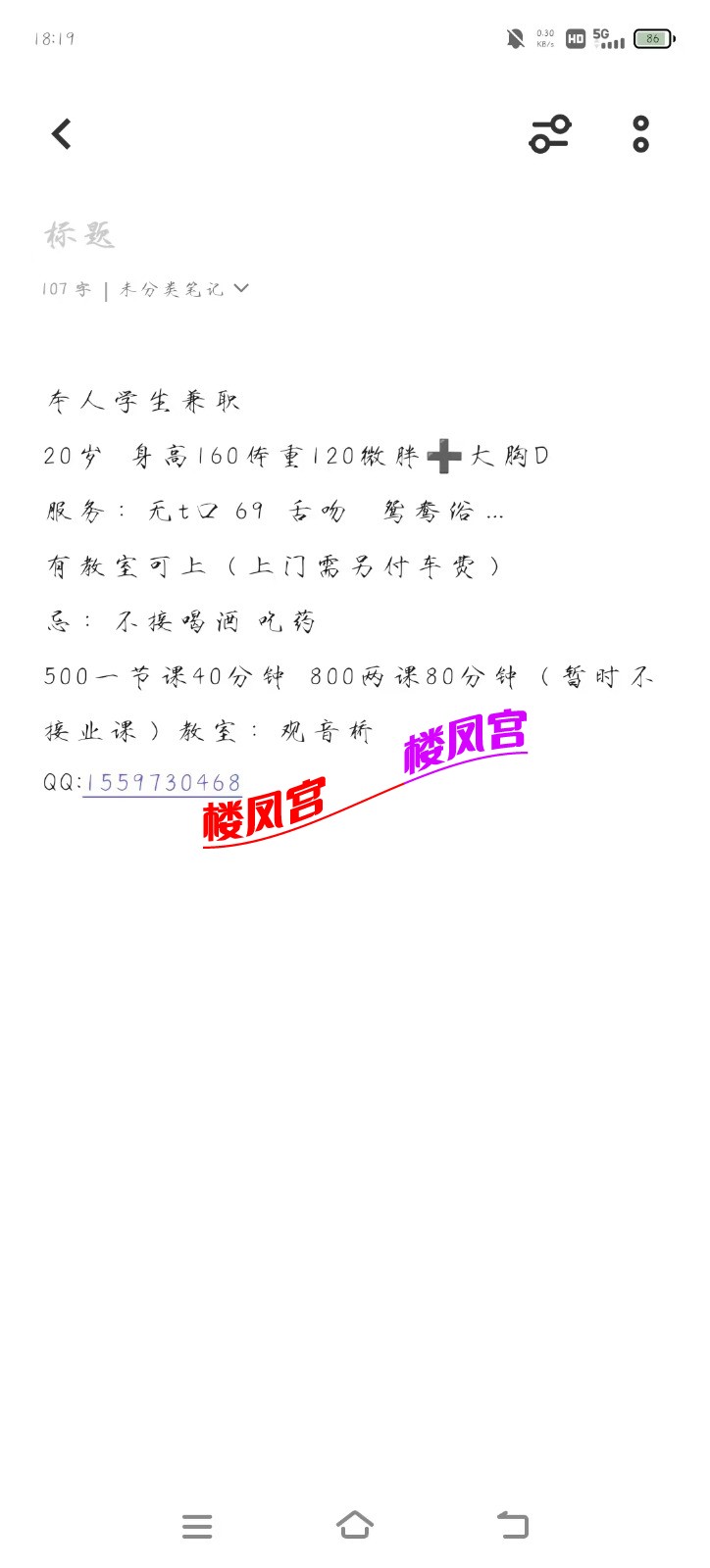Open the three-dot overflow menu

pyautogui.click(x=640, y=134)
